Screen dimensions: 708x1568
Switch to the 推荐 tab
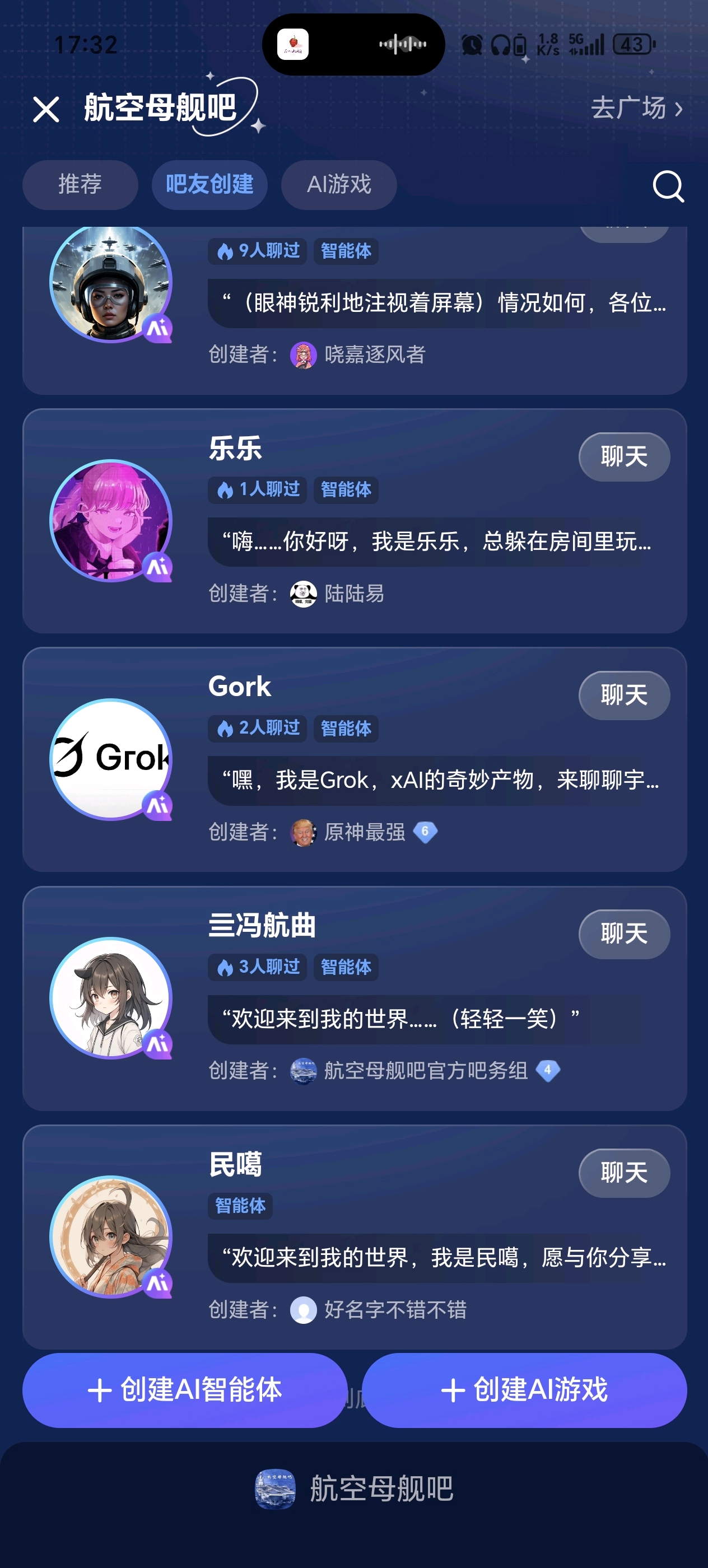(80, 184)
